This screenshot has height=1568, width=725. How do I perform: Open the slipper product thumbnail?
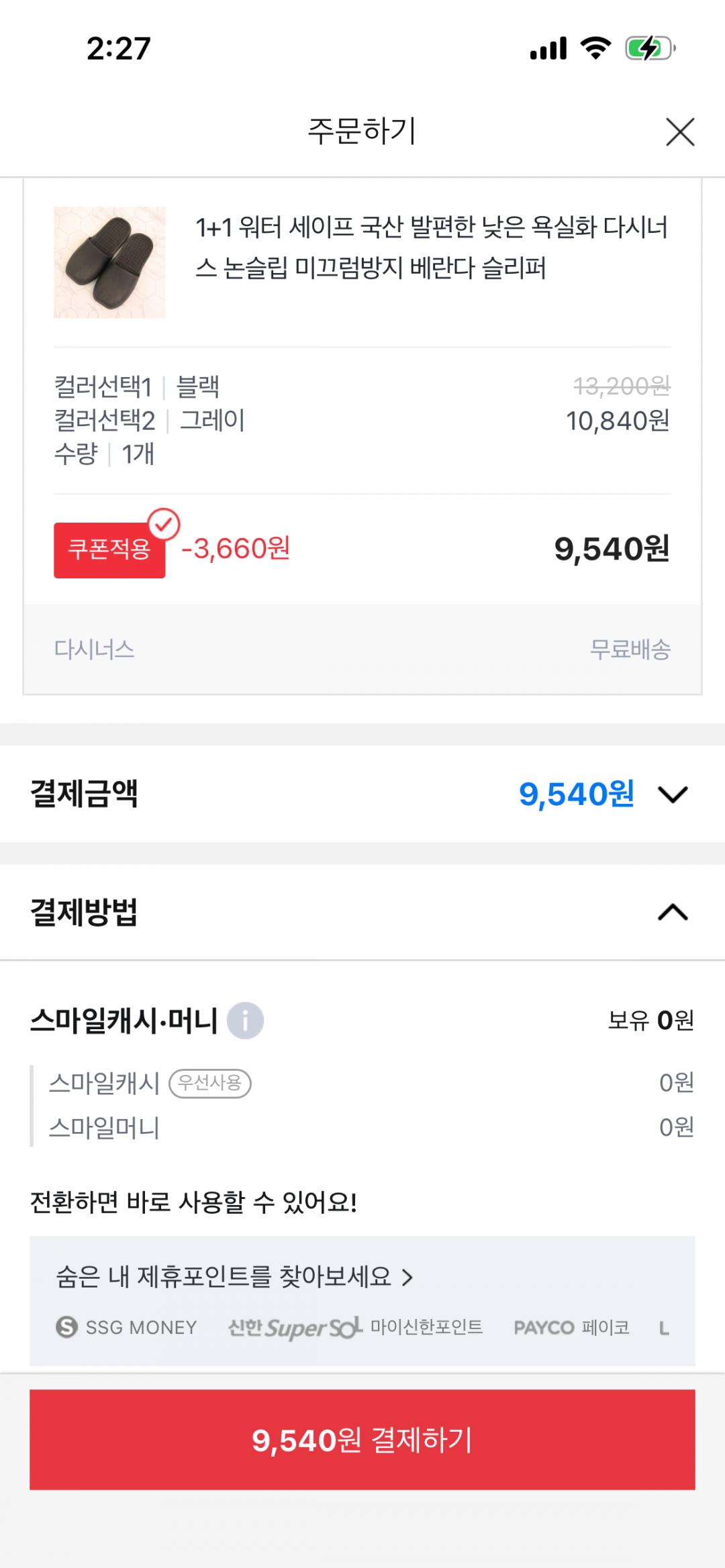[x=109, y=262]
